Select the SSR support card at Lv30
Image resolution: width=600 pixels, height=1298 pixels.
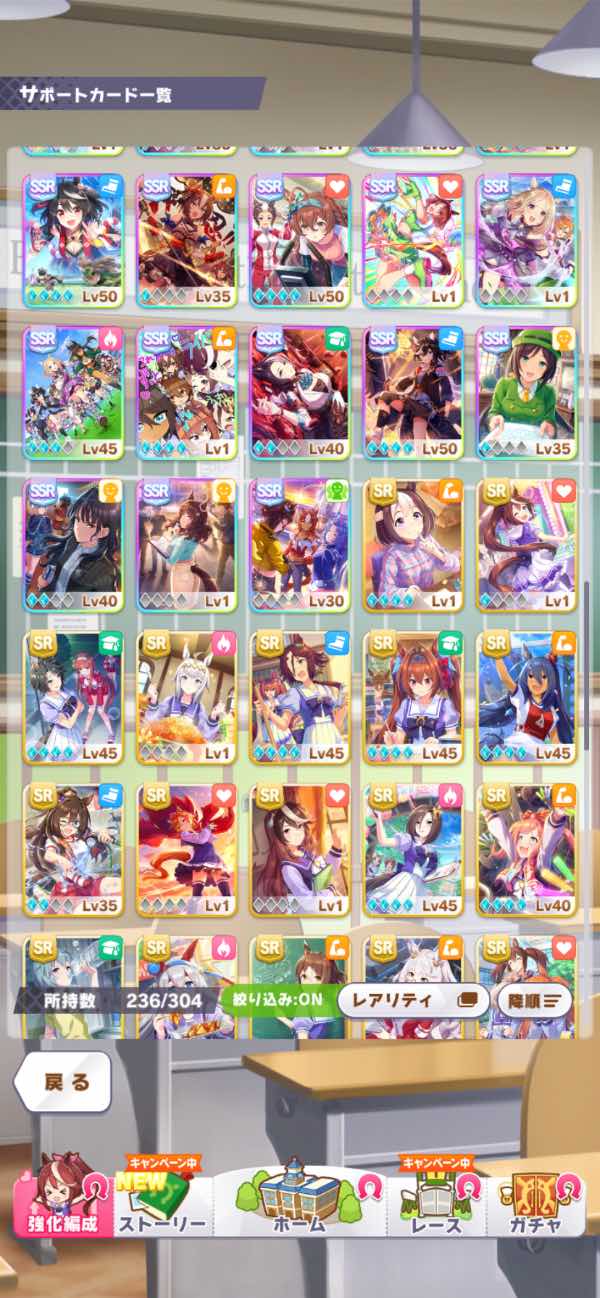(300, 544)
